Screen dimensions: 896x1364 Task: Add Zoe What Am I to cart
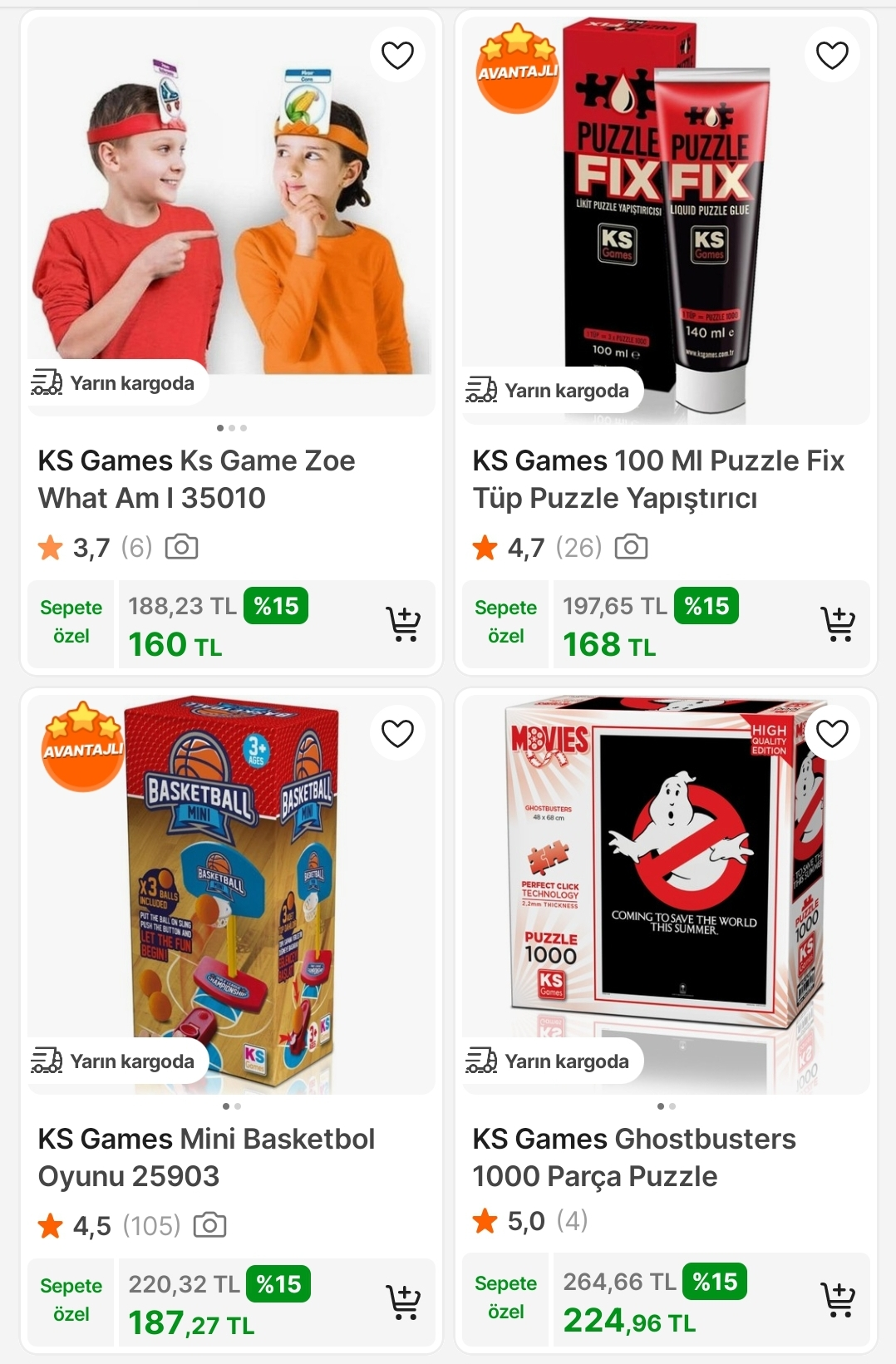403,624
